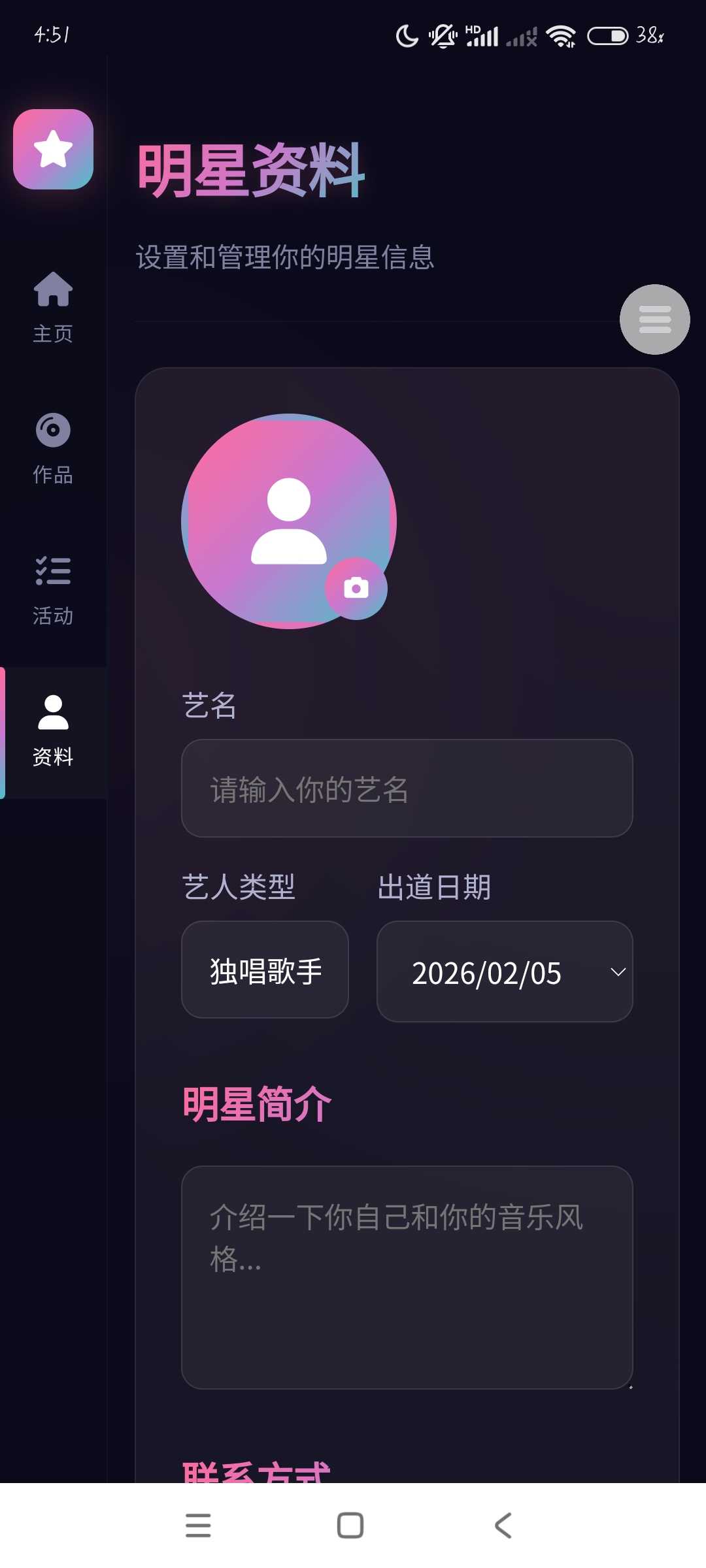
Task: Open the 艺人类型 dropdown showing 独唱歌手
Action: tap(265, 970)
